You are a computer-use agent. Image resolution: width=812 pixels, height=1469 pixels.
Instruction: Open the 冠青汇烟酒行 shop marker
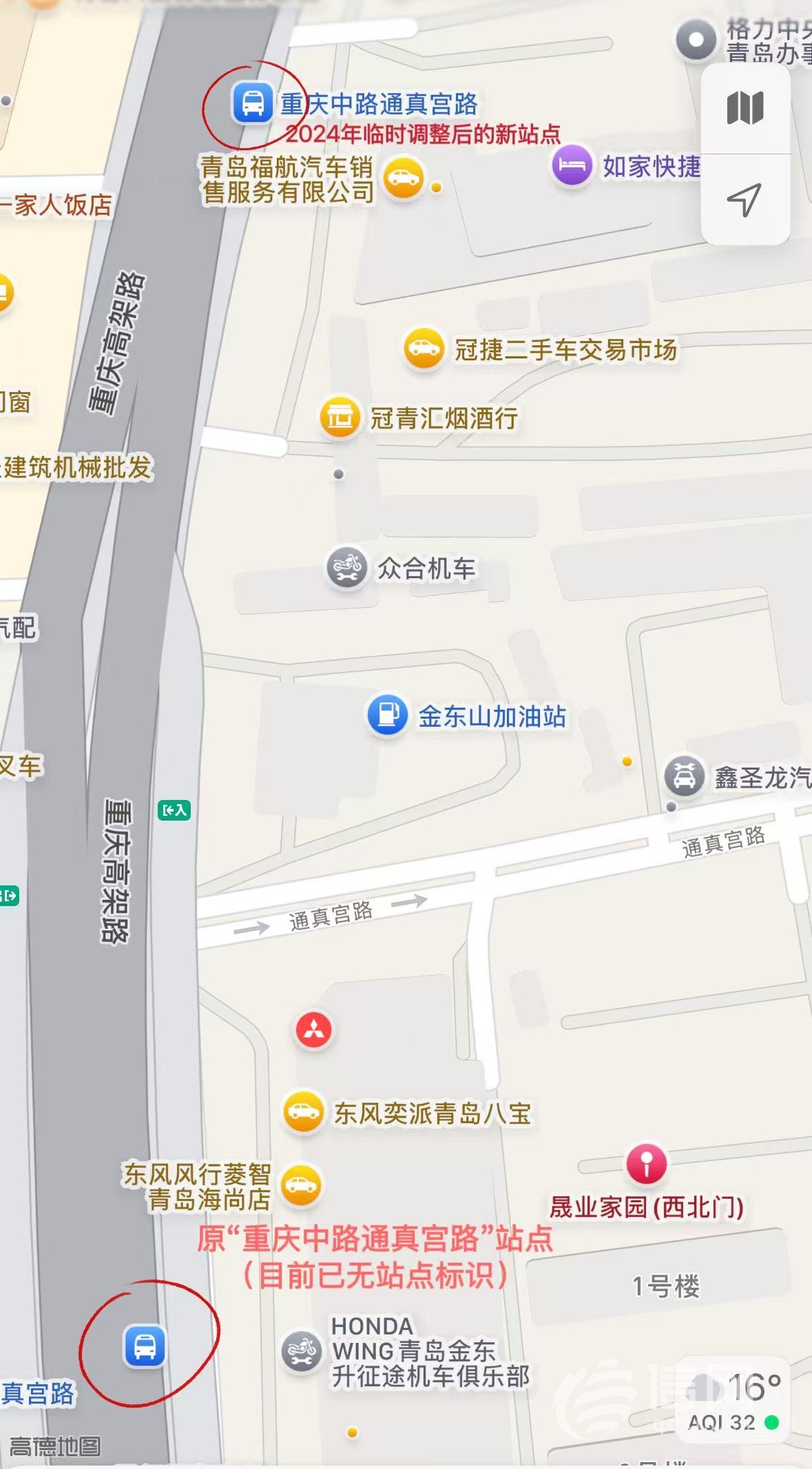[340, 416]
